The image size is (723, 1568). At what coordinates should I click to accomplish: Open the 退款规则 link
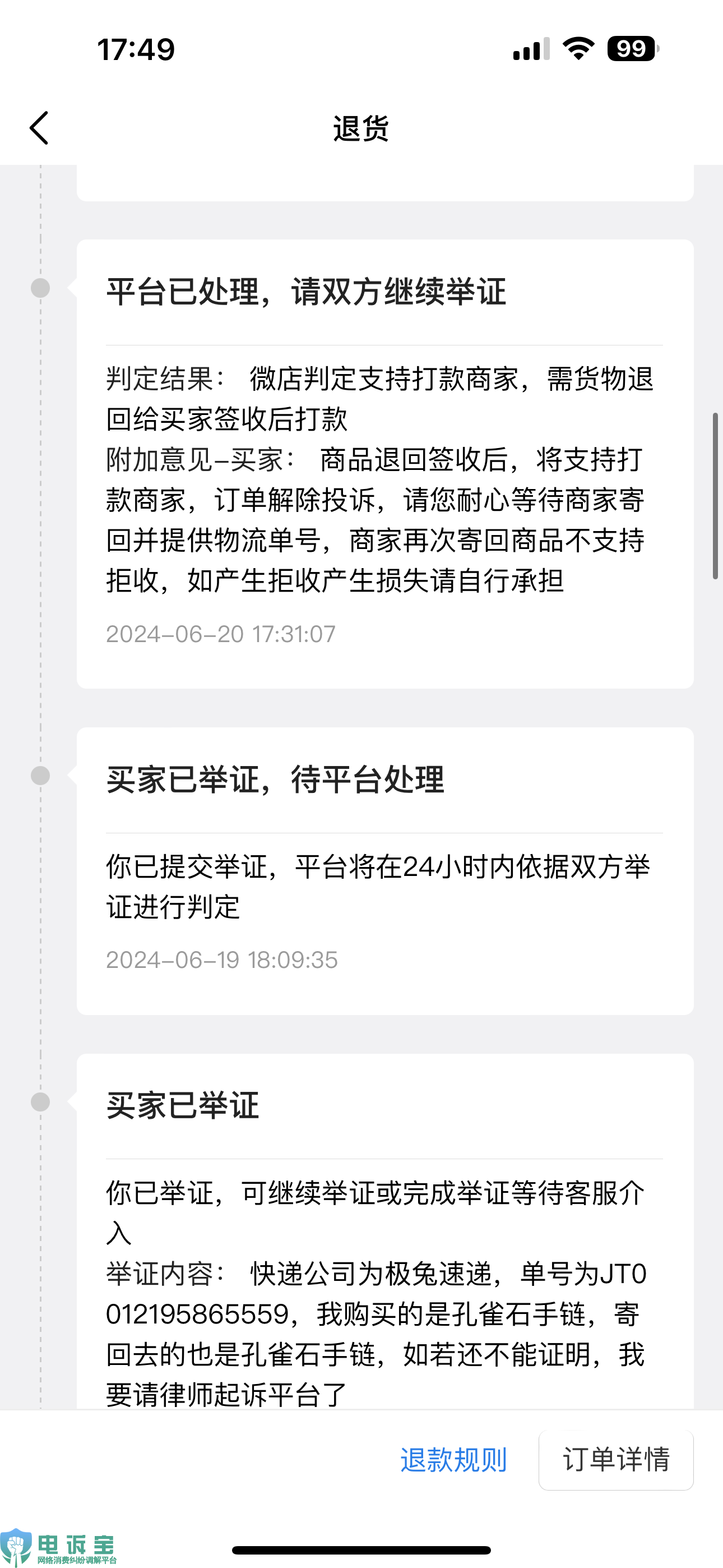click(453, 1460)
